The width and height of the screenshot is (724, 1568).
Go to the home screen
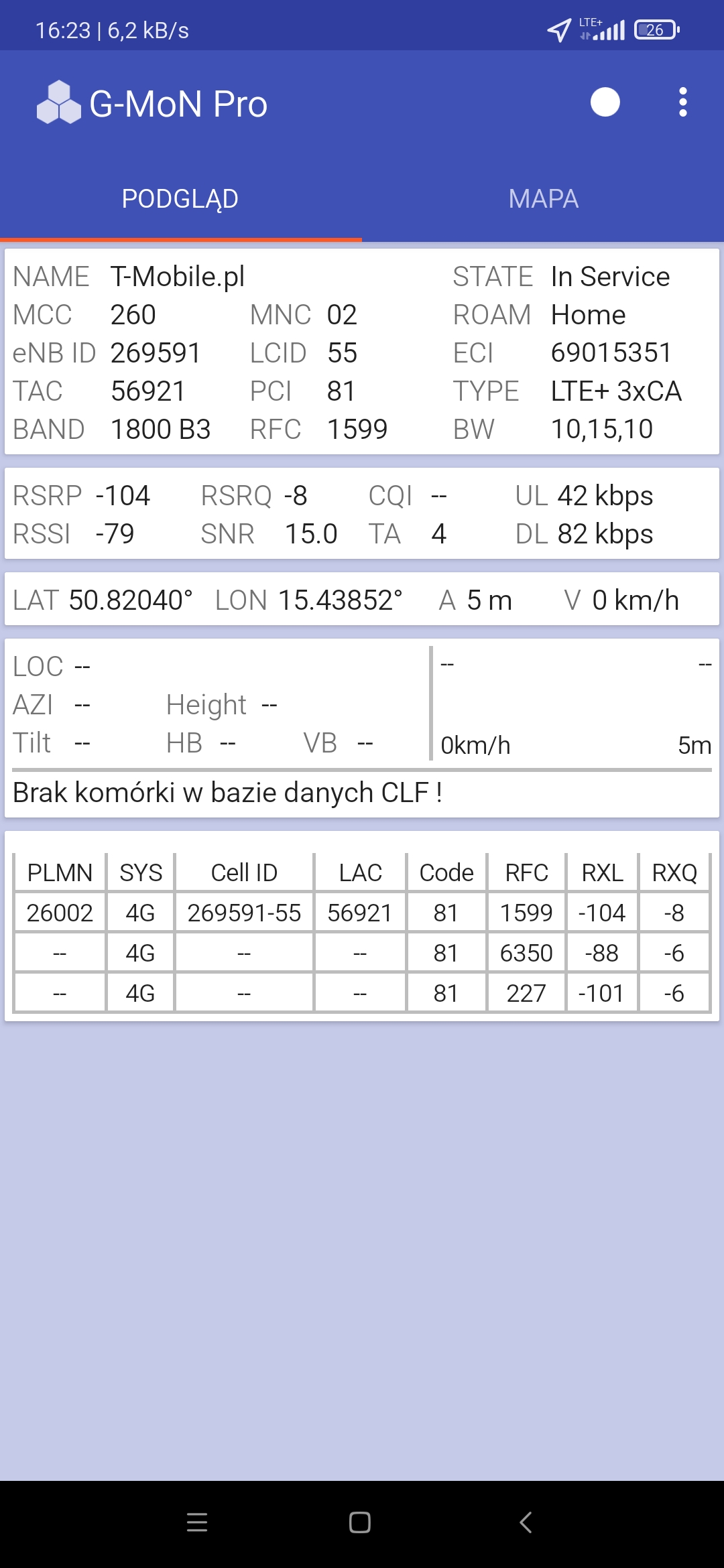click(x=360, y=1522)
